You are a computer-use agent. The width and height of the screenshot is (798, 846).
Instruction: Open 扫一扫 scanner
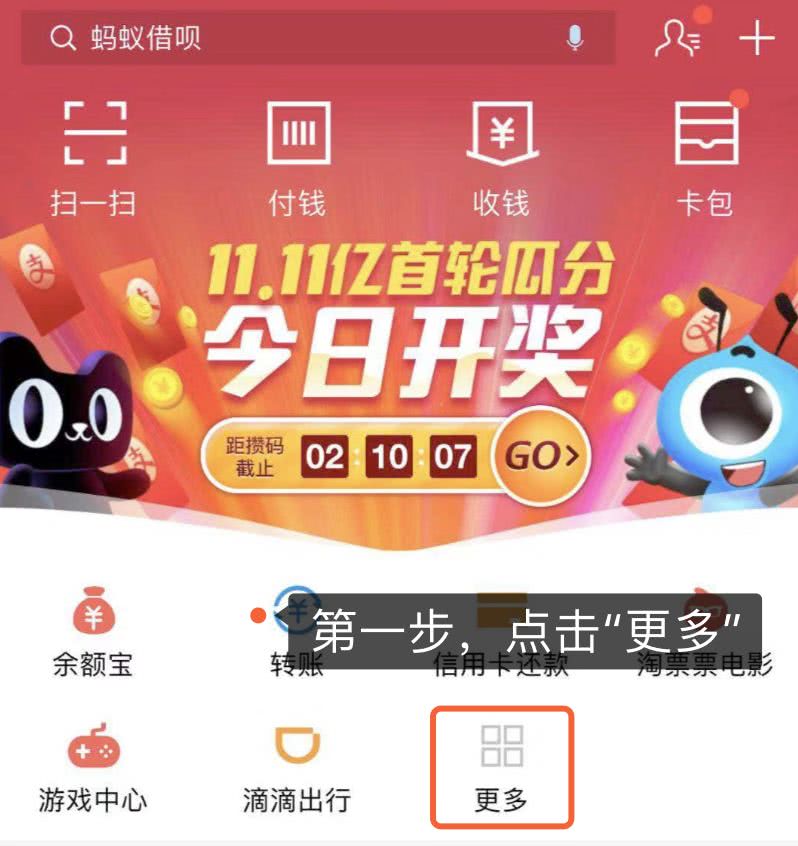94,155
